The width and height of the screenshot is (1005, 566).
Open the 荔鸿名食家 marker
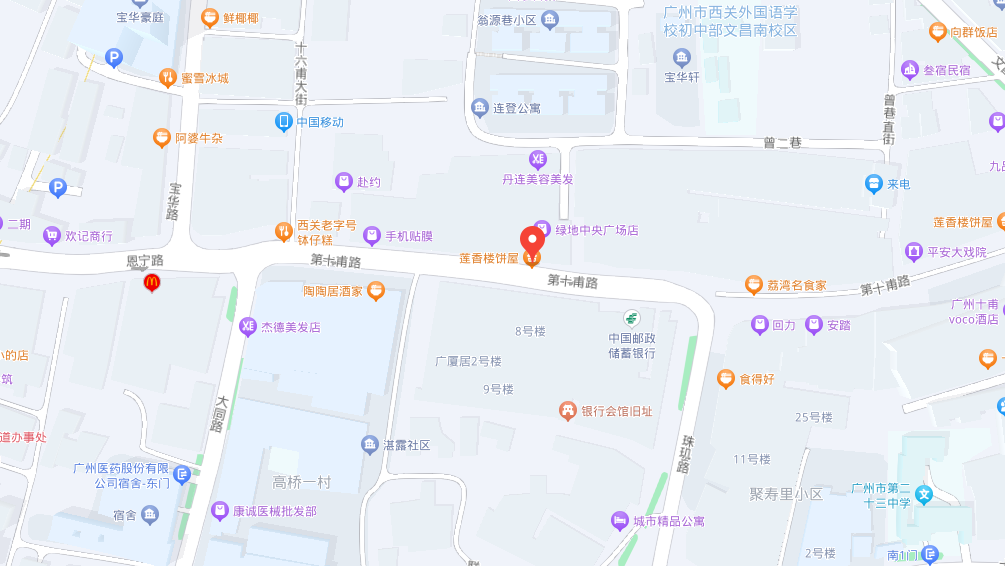click(x=754, y=285)
